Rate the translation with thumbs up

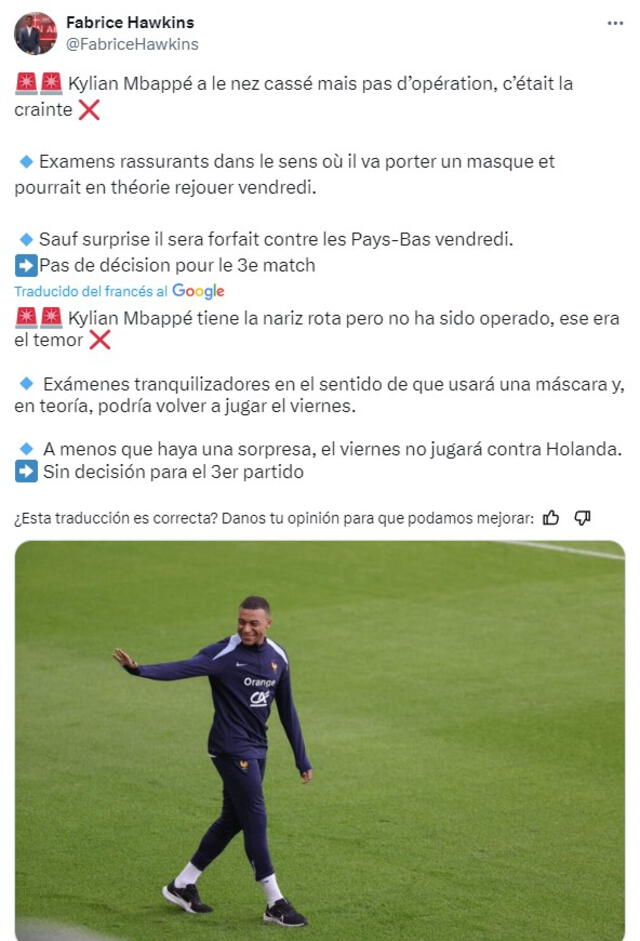(x=551, y=518)
